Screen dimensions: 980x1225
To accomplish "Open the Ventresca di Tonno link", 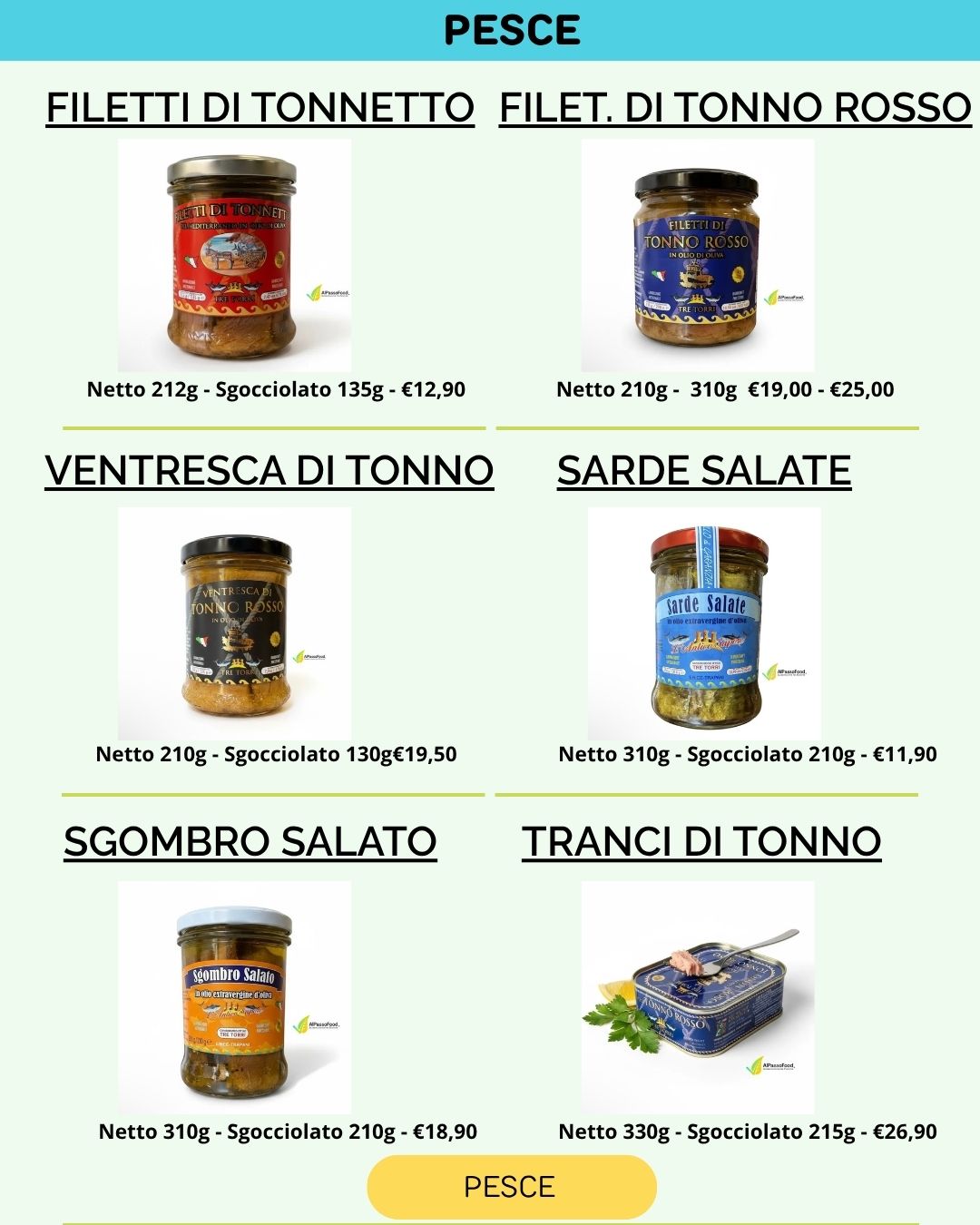I will pos(269,471).
